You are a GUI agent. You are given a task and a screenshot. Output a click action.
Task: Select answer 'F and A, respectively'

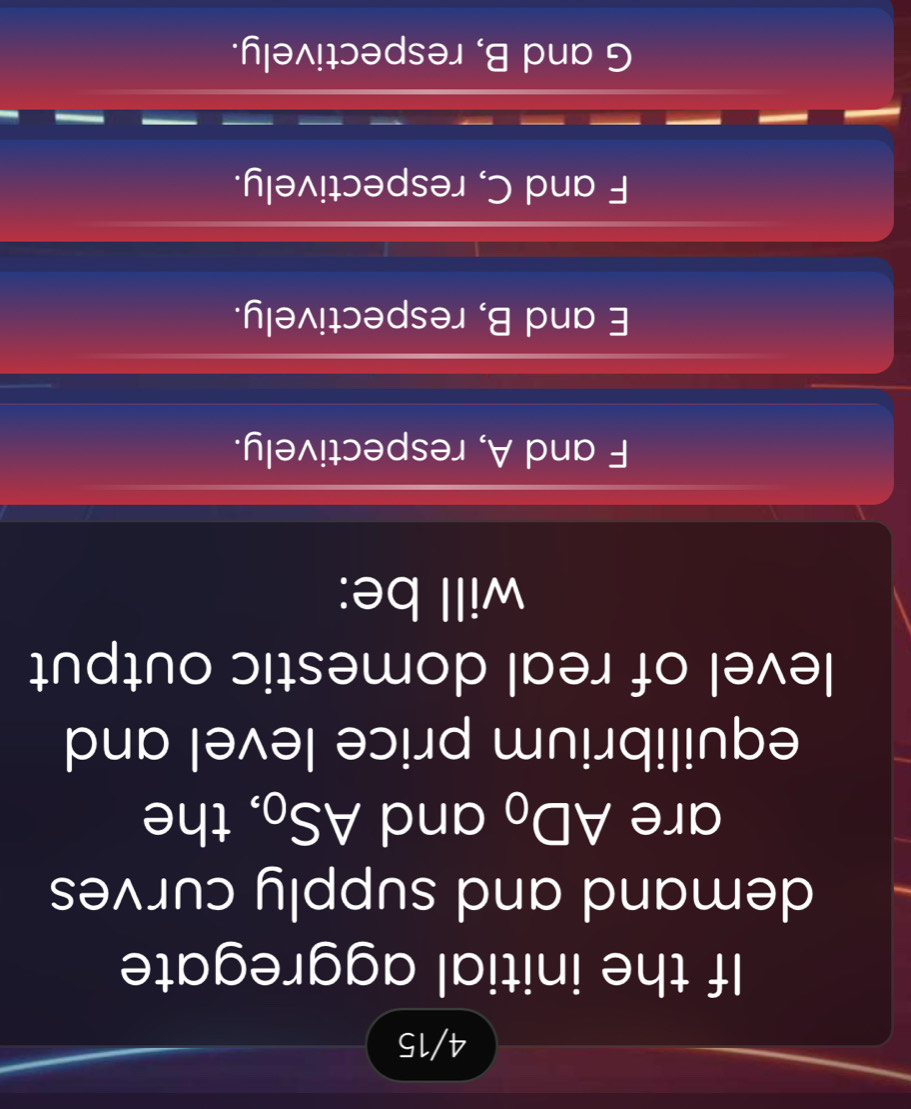445,454
